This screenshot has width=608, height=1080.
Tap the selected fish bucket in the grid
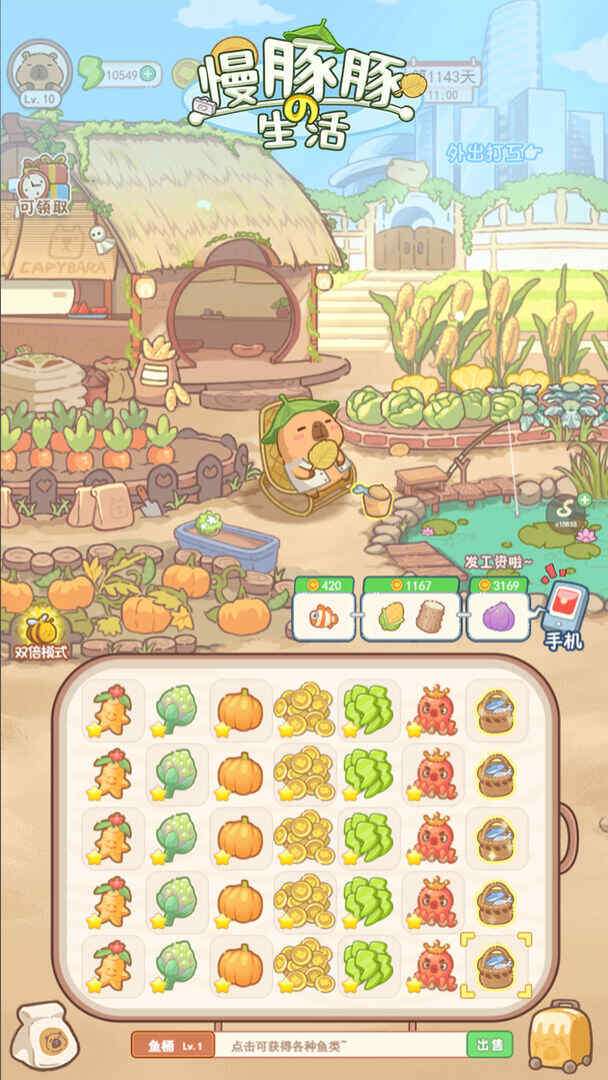point(495,964)
